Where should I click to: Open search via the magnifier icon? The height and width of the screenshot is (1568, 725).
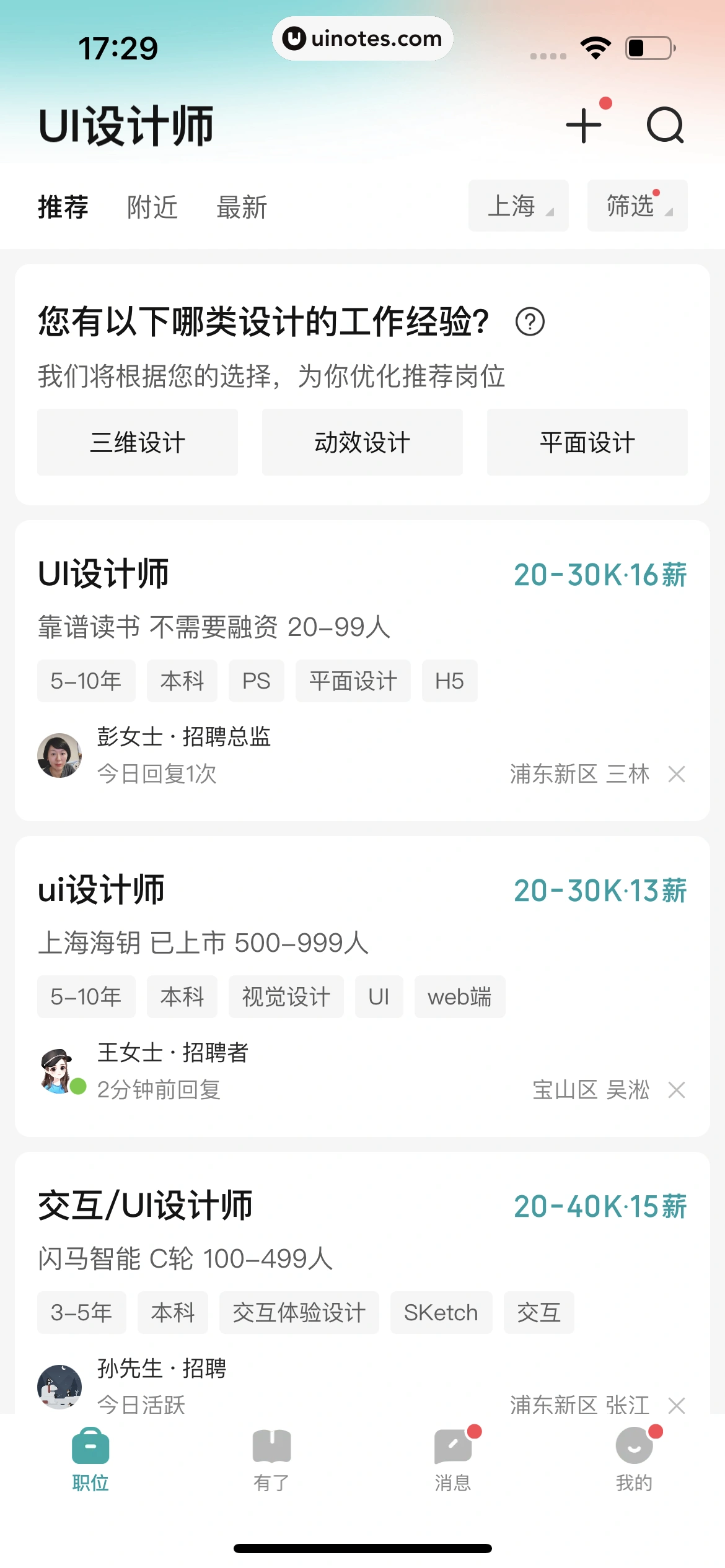[x=666, y=124]
